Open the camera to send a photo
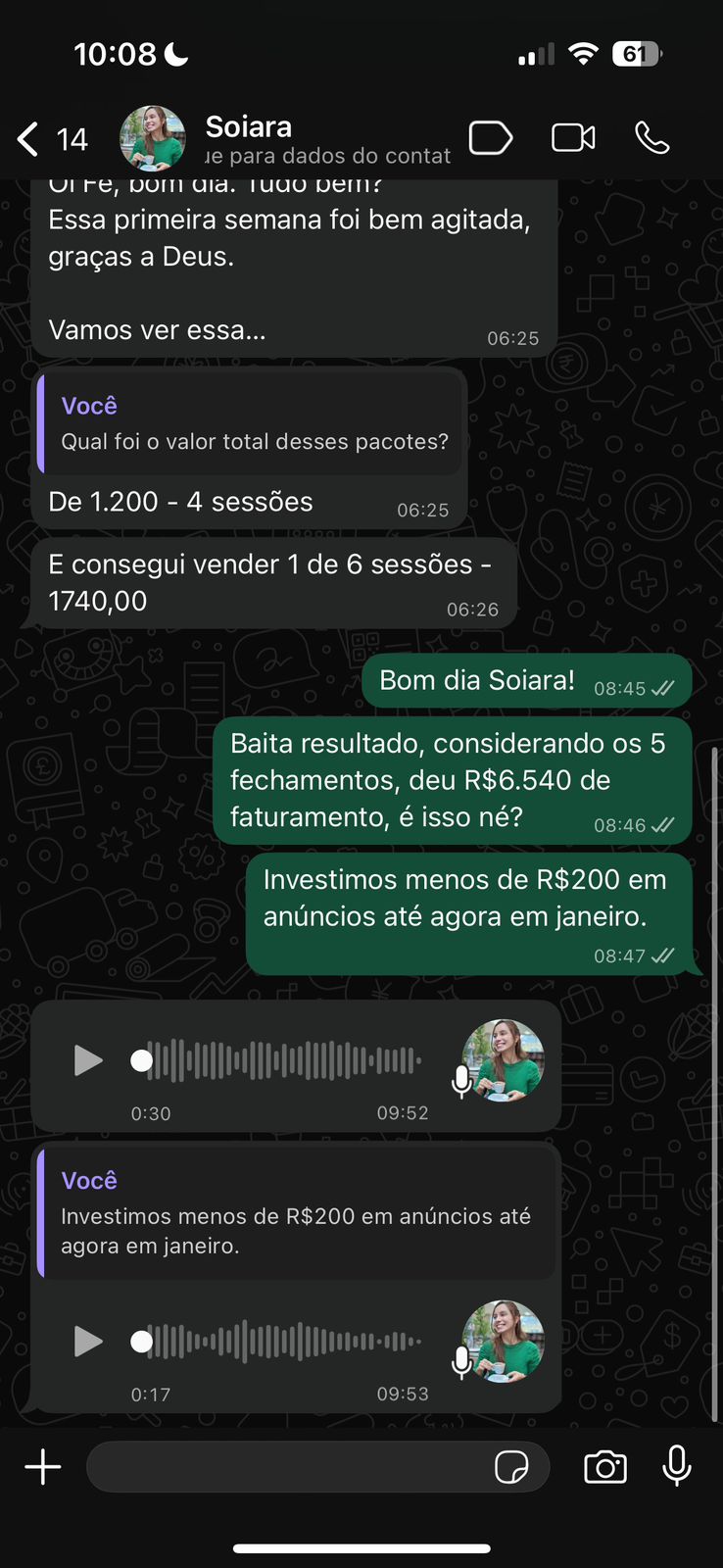The image size is (723, 1568). click(x=605, y=1467)
